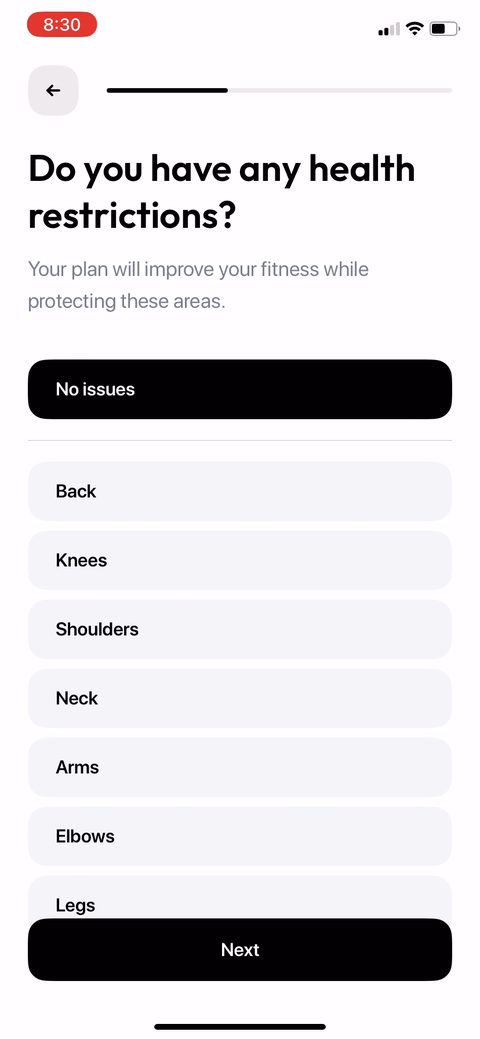Tap the Next button to continue

point(240,950)
